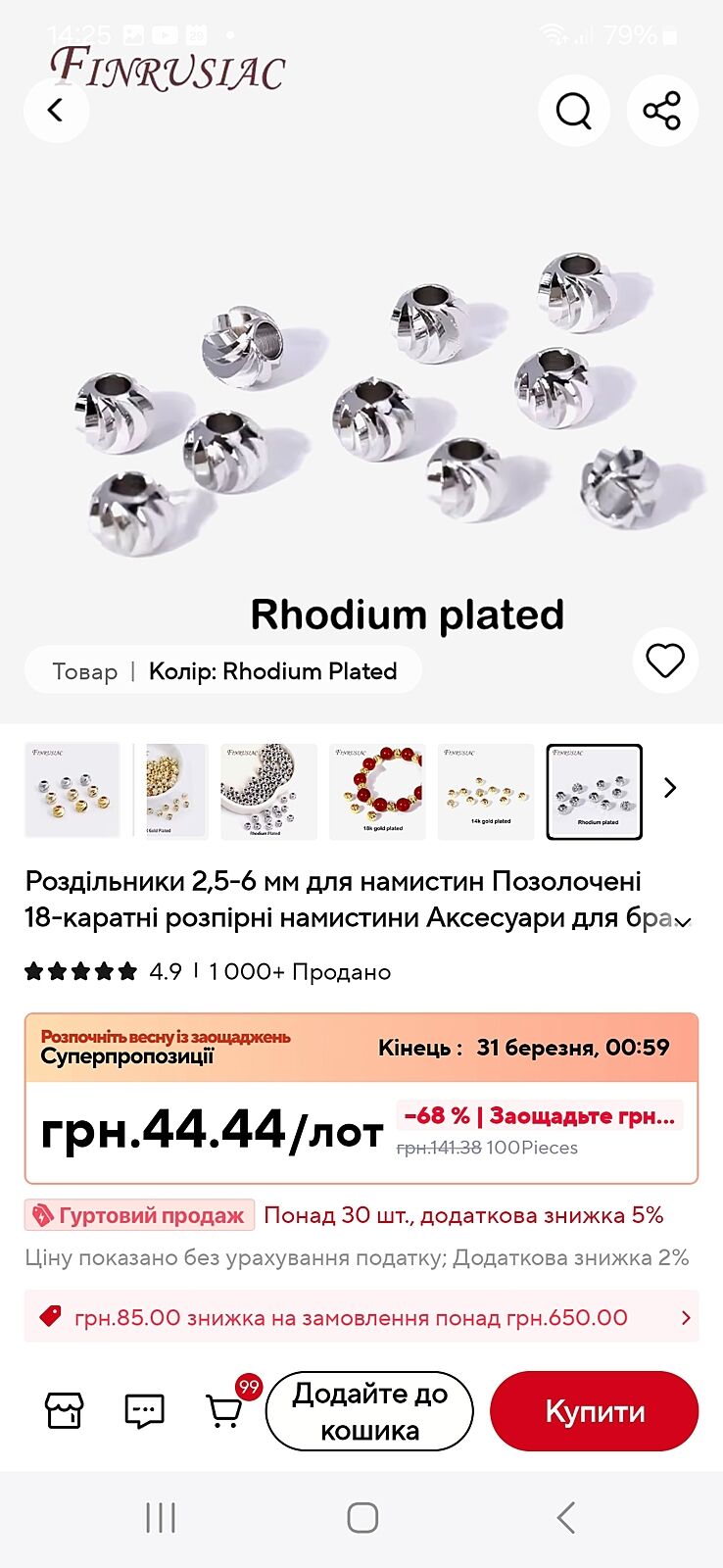Go back using the top arrow
Viewport: 723px width, 1568px height.
(x=56, y=111)
